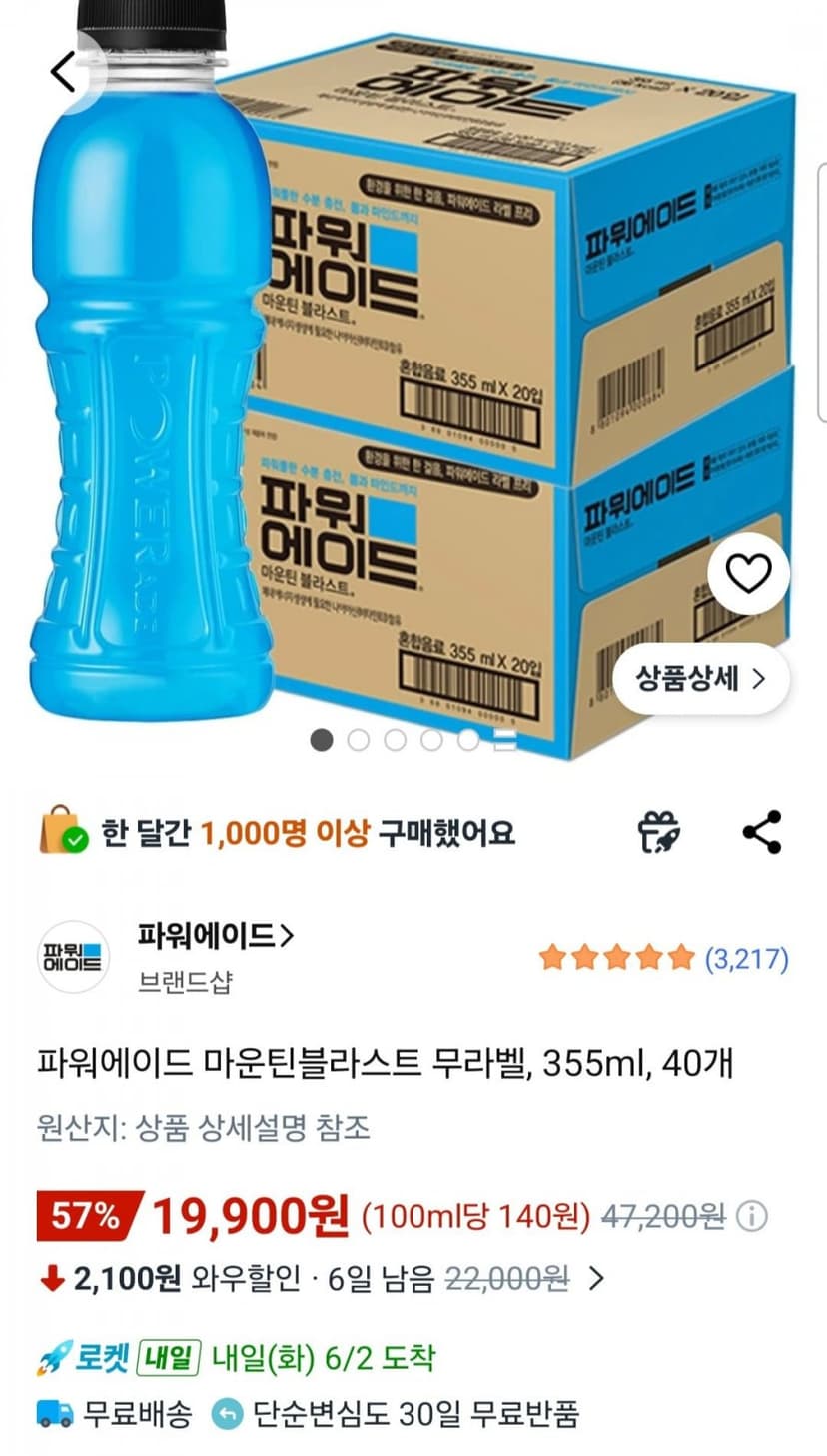Go back with the top-left arrow
827x1456 pixels.
[65, 72]
